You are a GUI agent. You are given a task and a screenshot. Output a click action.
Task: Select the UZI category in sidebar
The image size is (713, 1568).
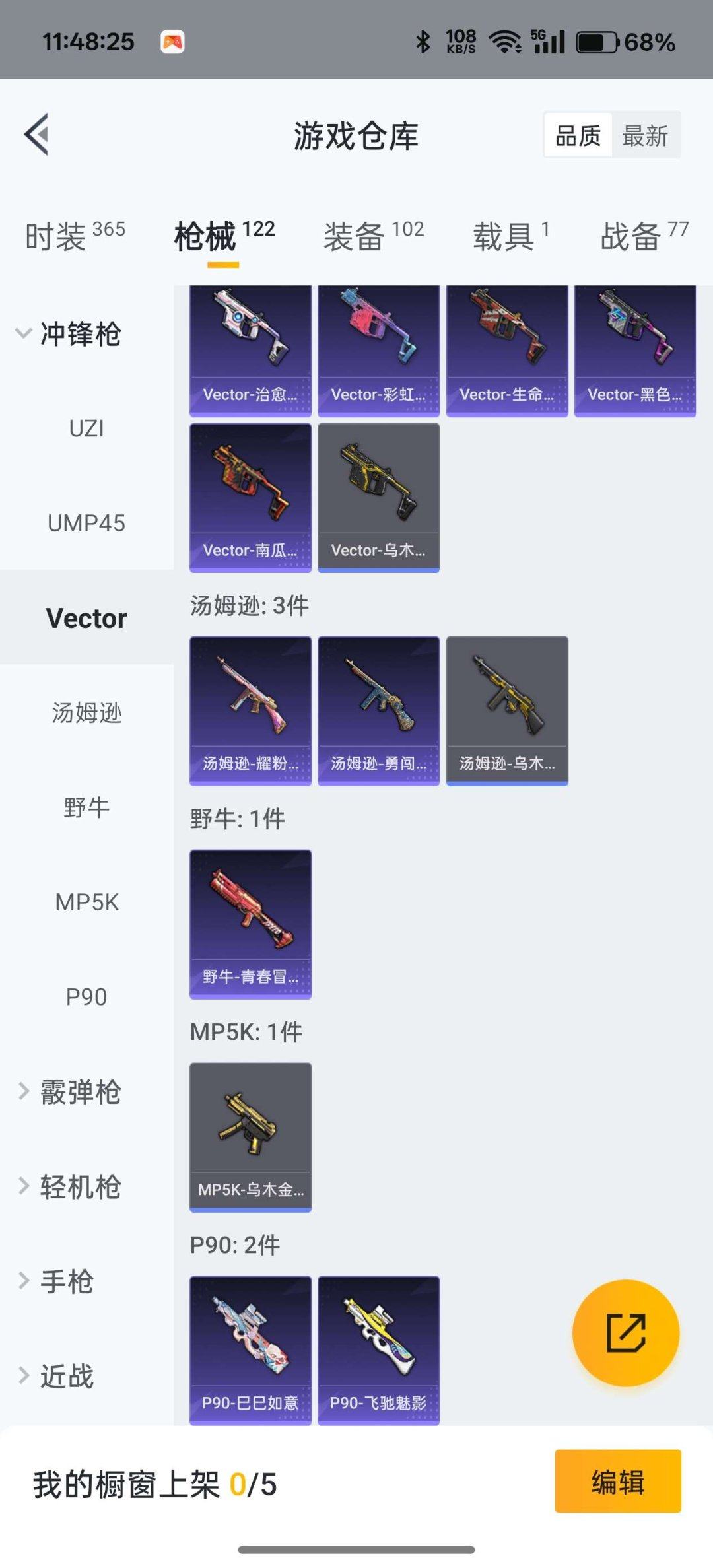click(x=86, y=428)
